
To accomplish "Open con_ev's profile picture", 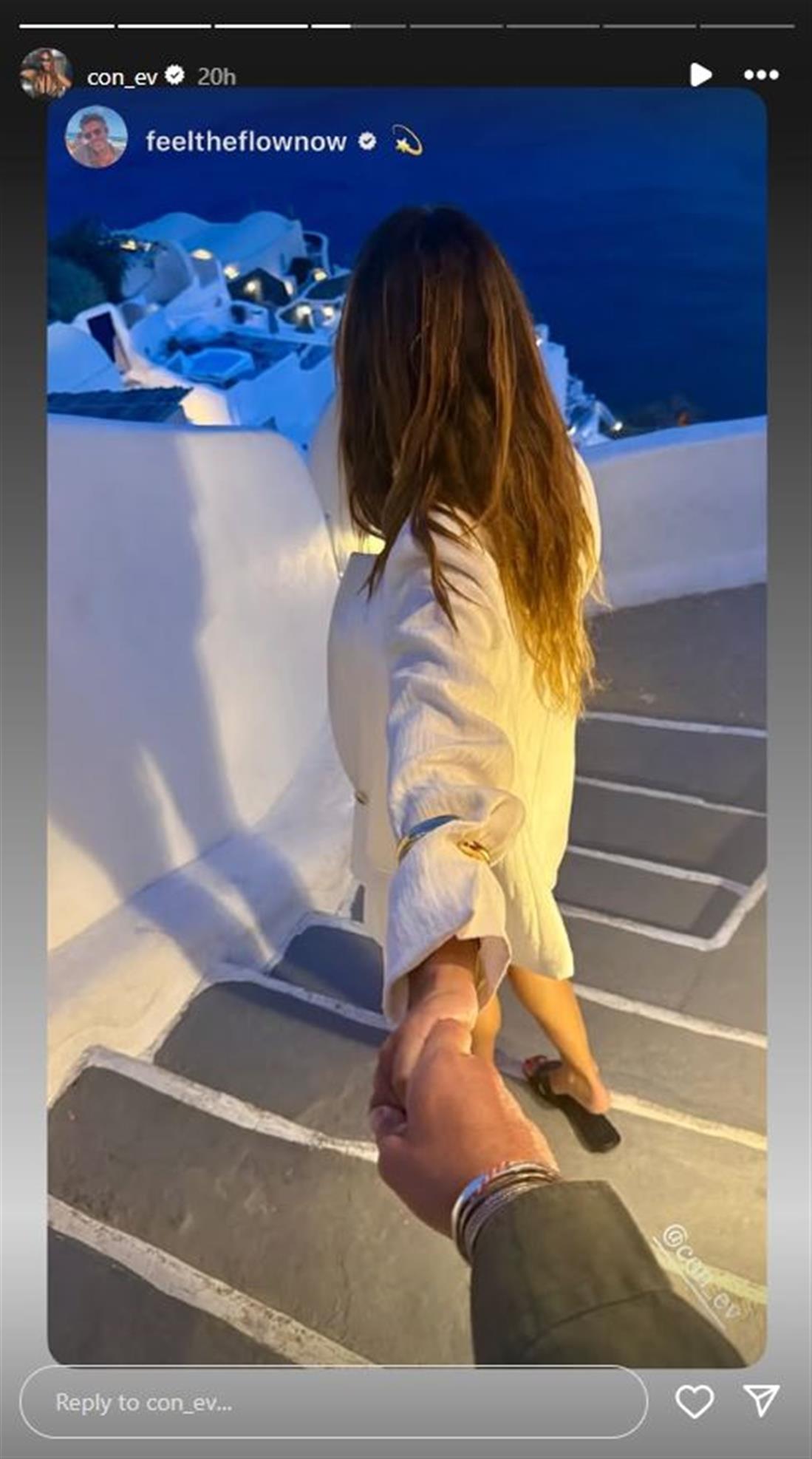I will tap(46, 74).
